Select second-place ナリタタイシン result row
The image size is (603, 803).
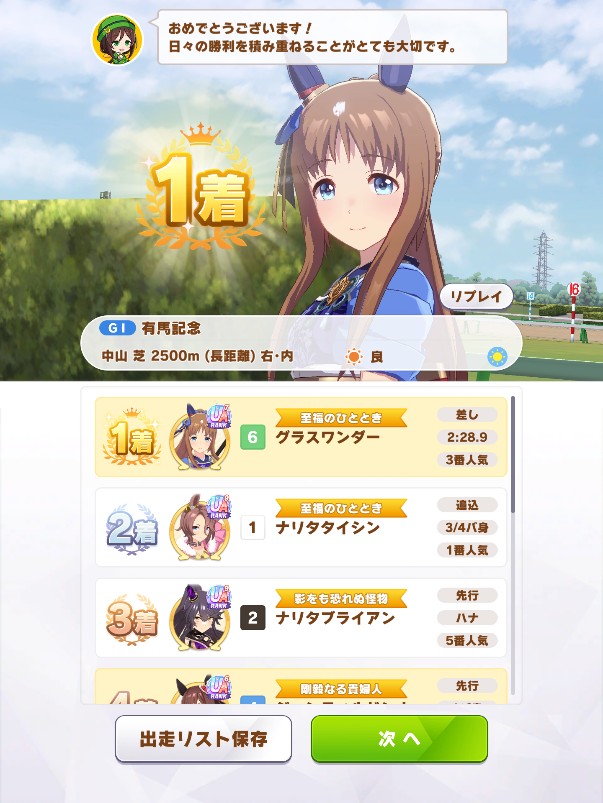coord(300,527)
